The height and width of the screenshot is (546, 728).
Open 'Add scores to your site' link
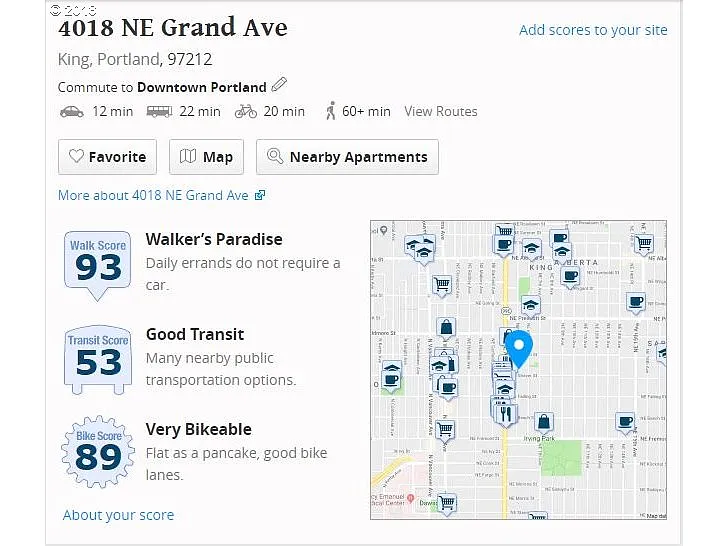click(593, 30)
